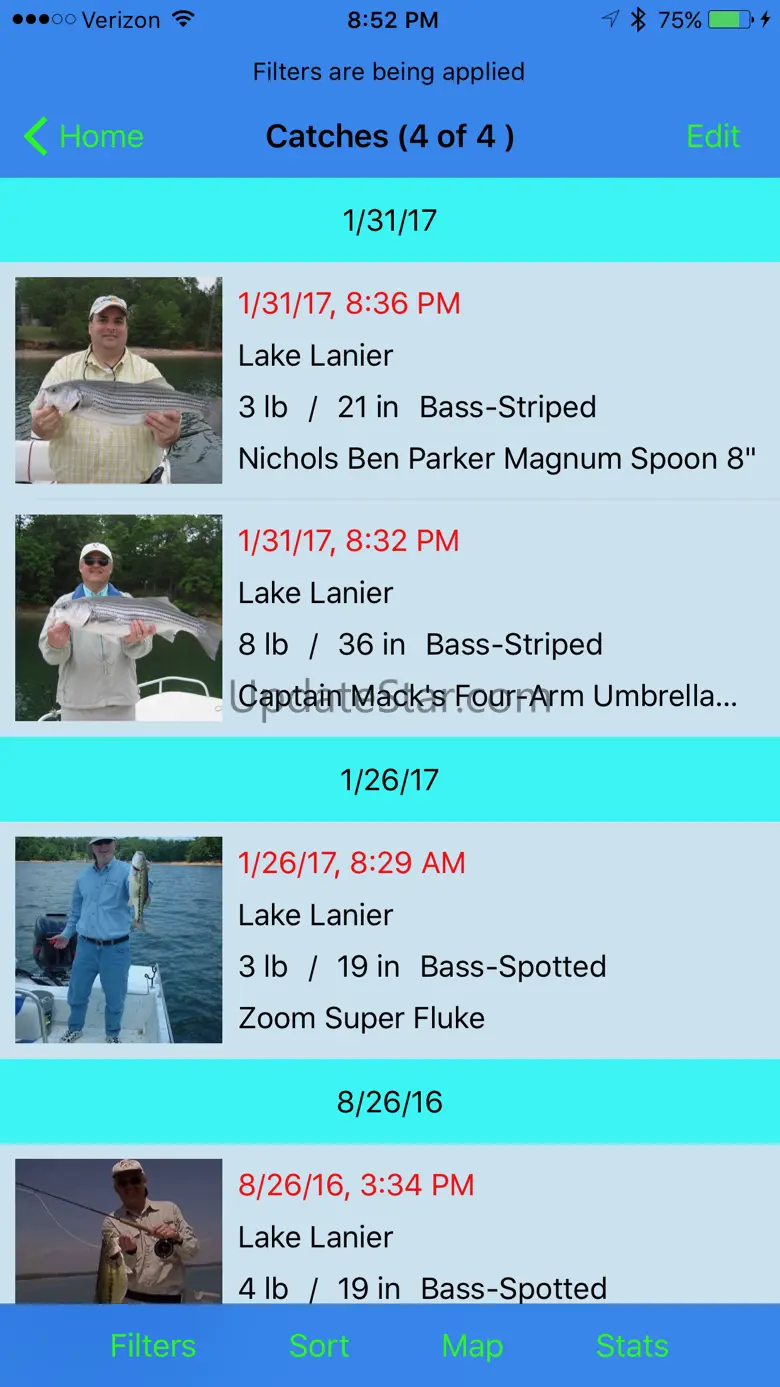The height and width of the screenshot is (1387, 780).
Task: Open the 1/31/17, 8:36 PM catch
Action: point(390,381)
